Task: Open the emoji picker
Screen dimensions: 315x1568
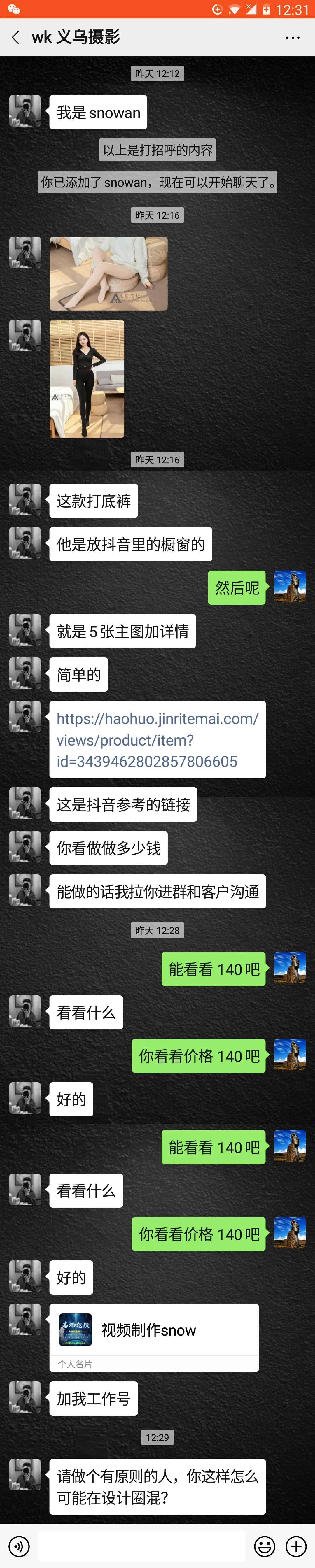Action: [265, 1546]
